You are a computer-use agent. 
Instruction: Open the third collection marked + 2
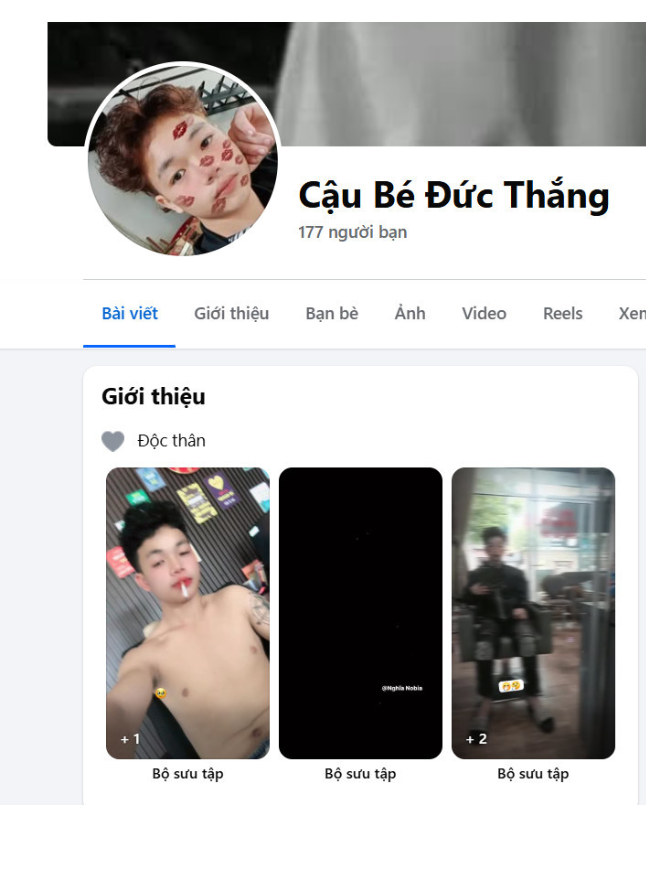click(x=533, y=612)
